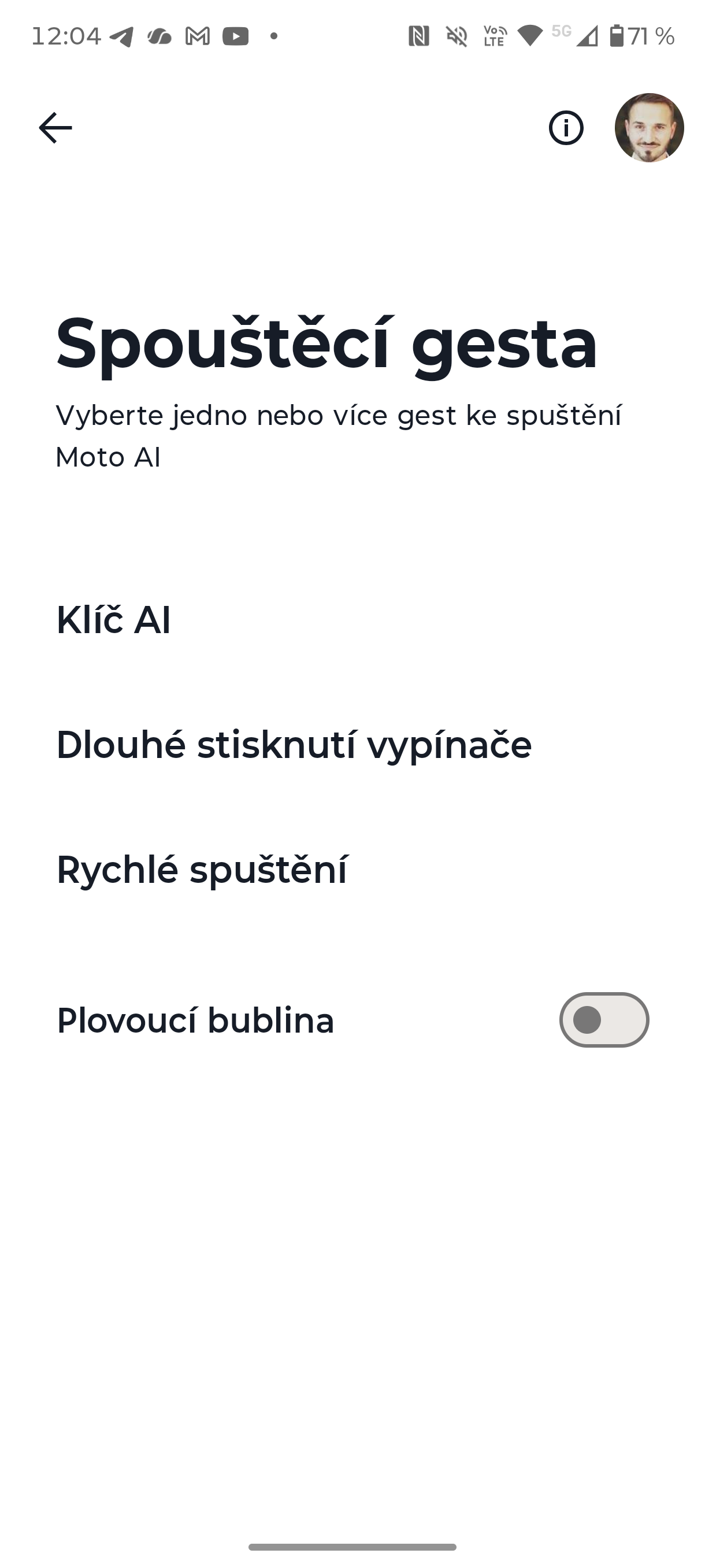
Task: Open the Klíč AI setting
Action: pos(114,620)
